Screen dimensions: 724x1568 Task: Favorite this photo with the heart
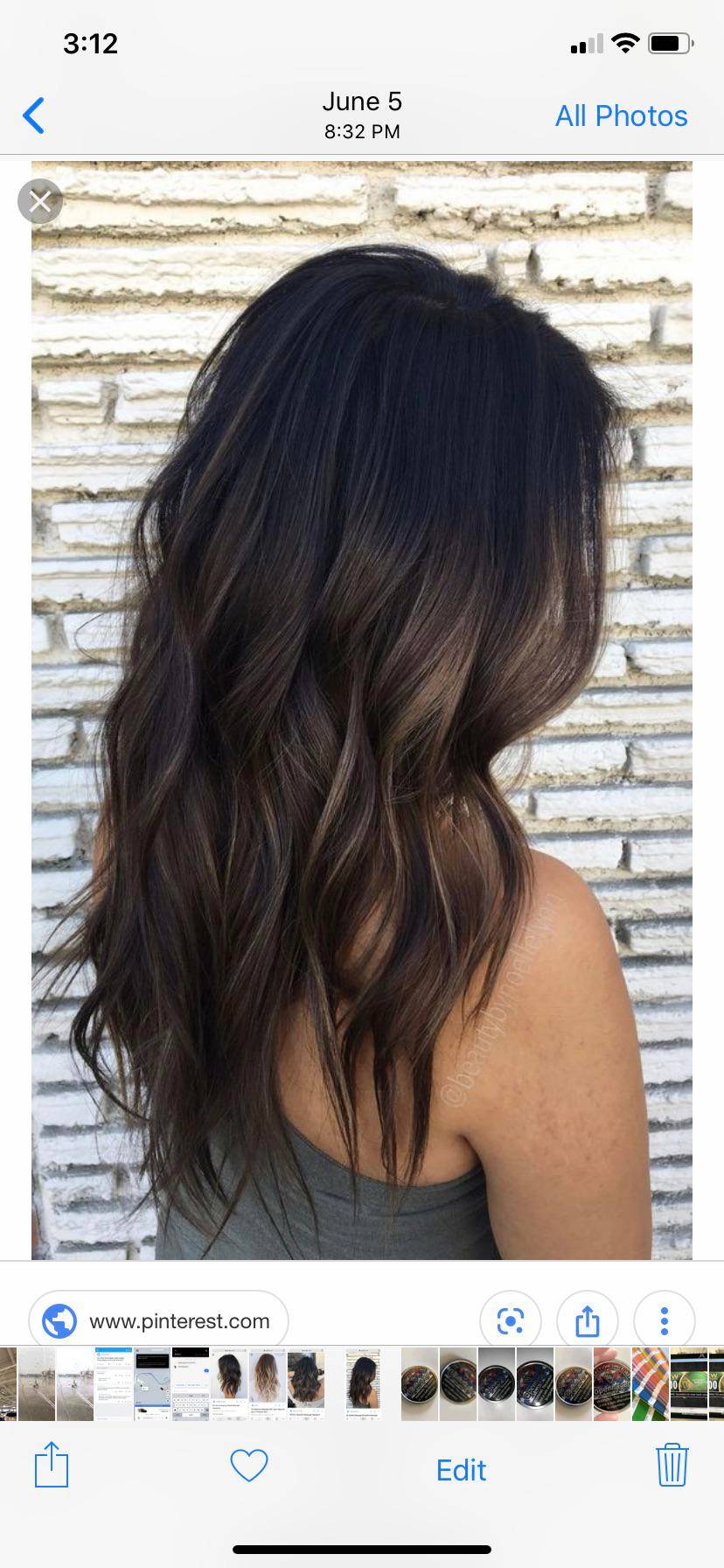(248, 1466)
